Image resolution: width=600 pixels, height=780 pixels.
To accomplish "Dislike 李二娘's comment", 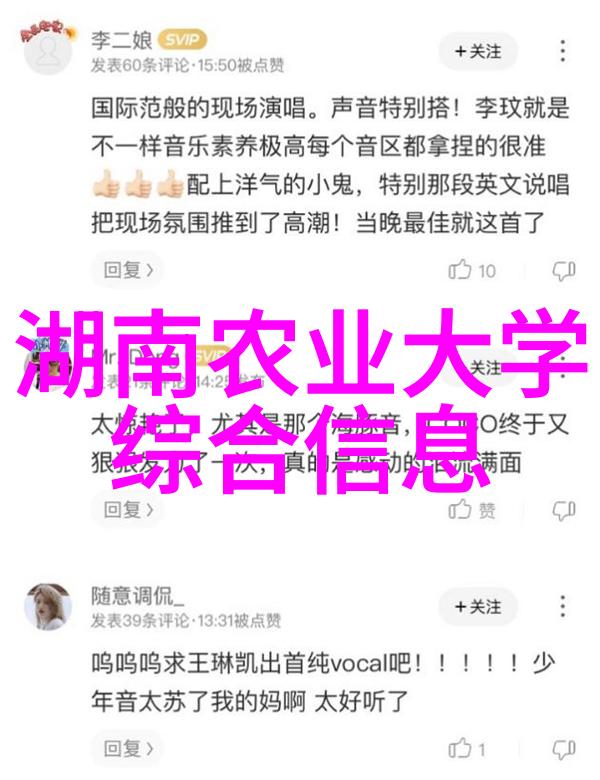I will point(564,270).
